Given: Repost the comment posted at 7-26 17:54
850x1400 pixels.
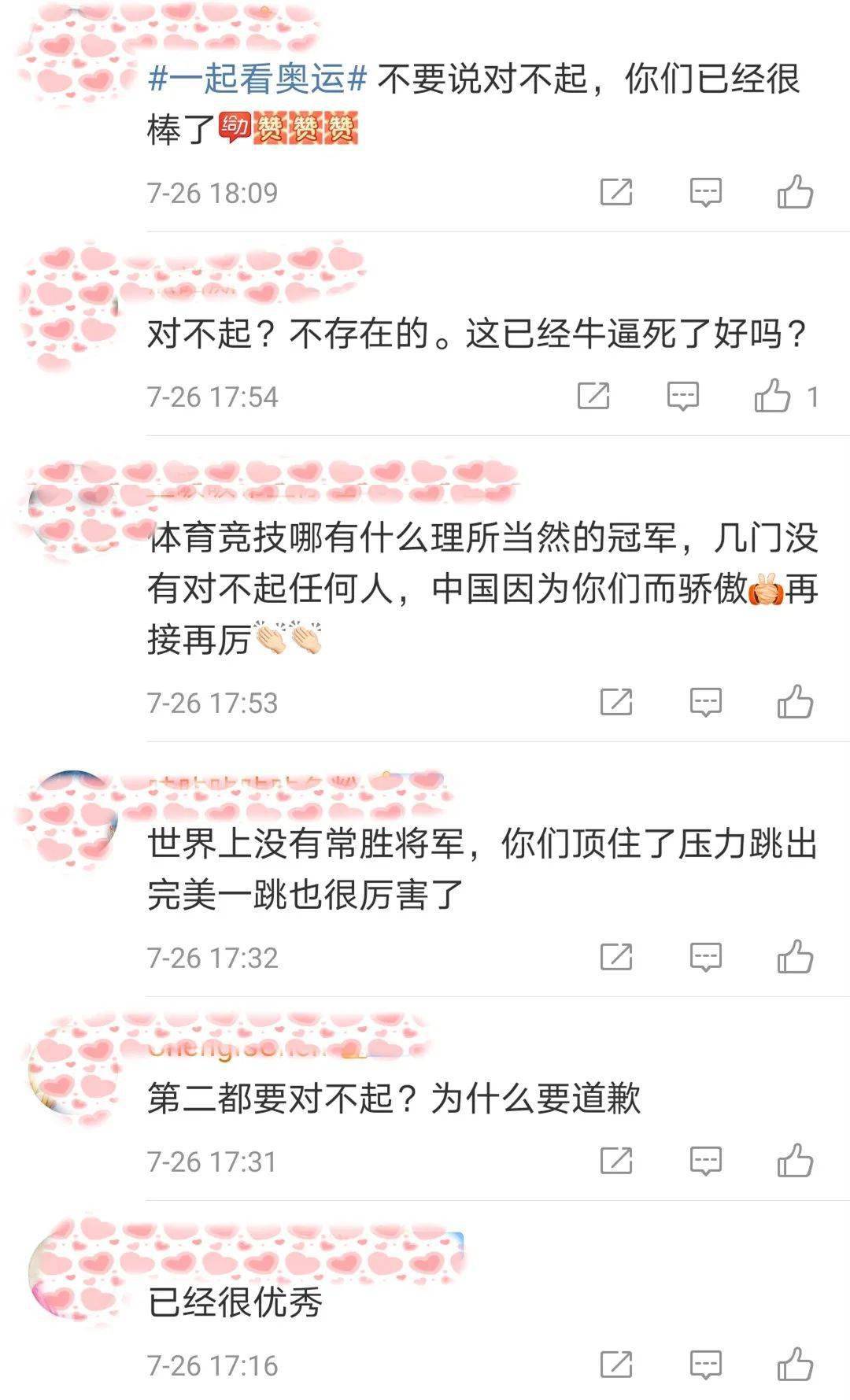Looking at the screenshot, I should point(593,395).
